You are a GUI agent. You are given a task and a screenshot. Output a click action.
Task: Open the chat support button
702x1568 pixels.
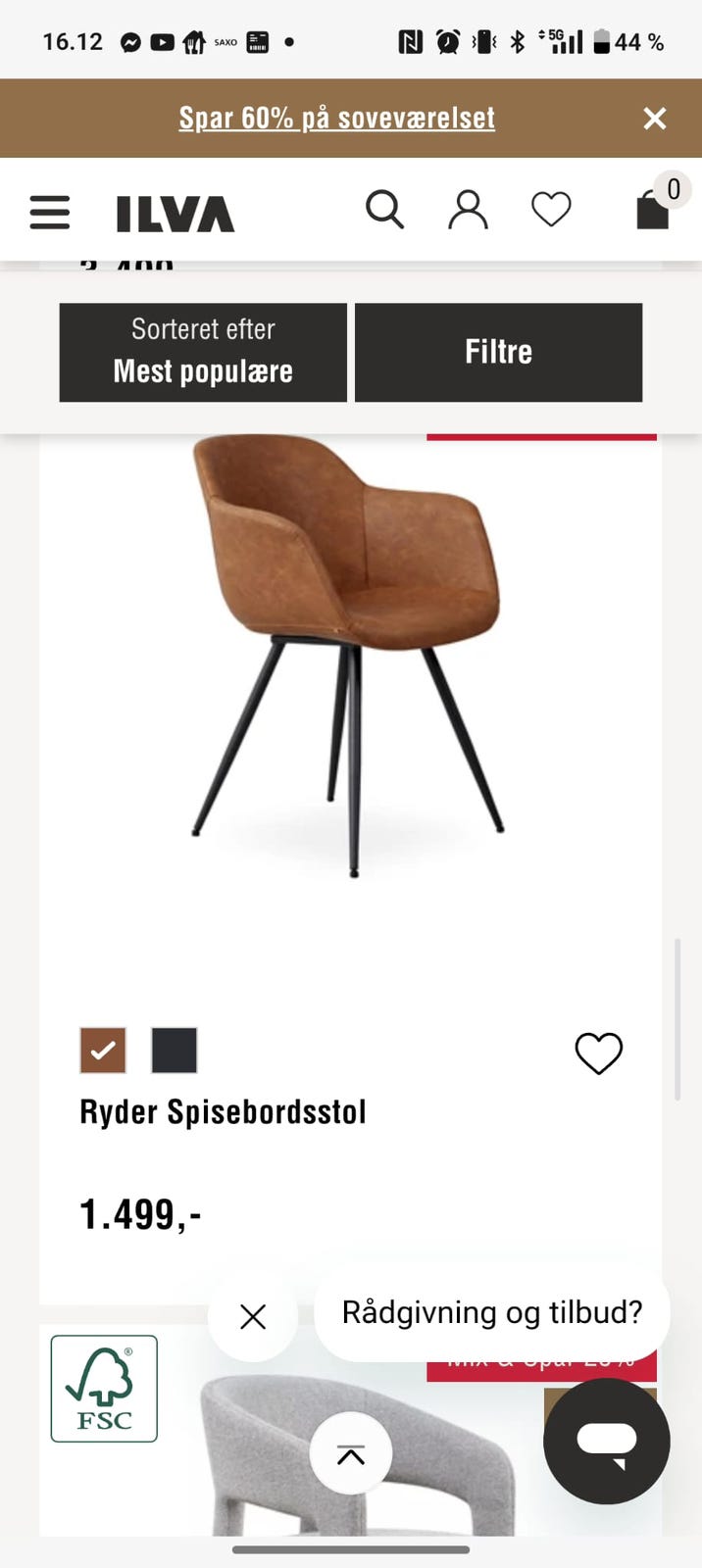607,1441
